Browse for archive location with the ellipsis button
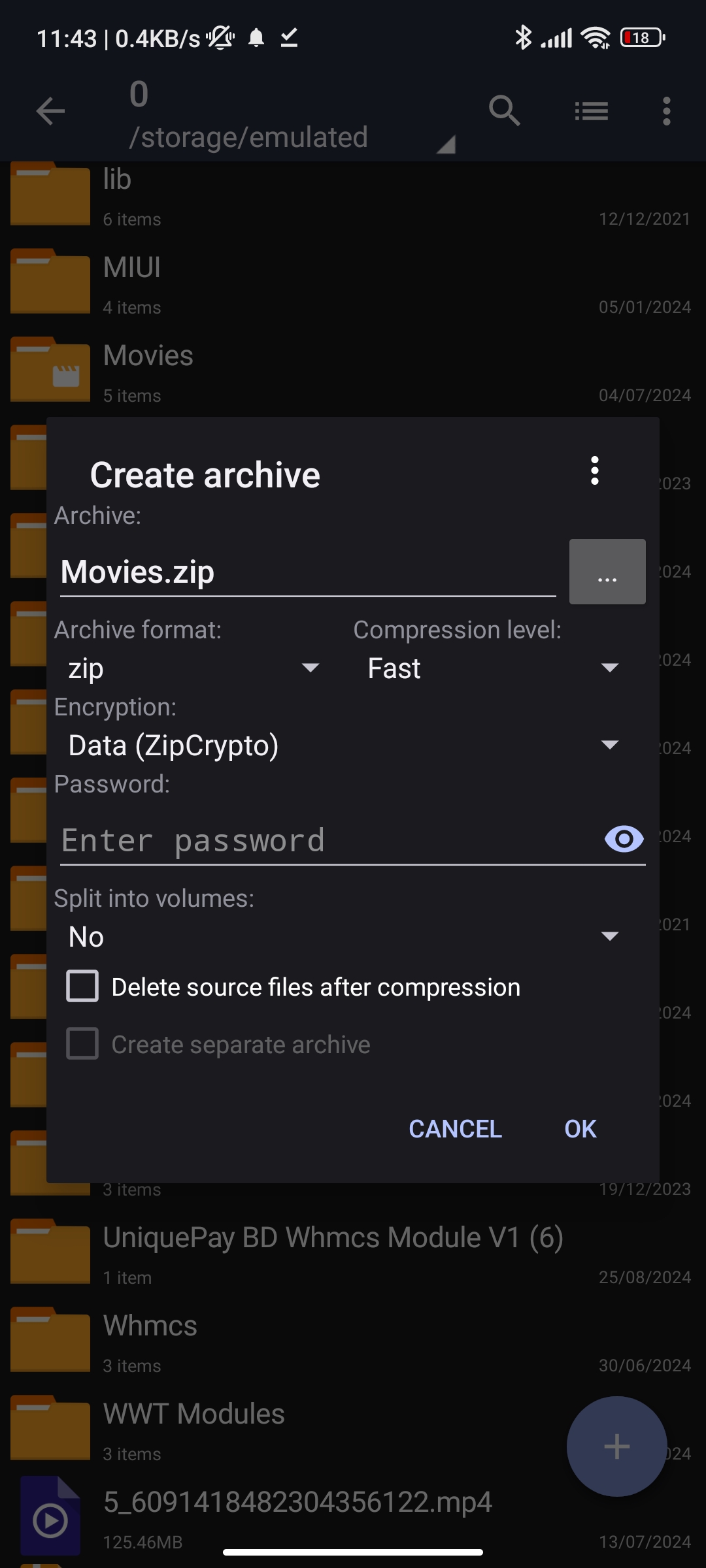Viewport: 706px width, 1568px height. 607,572
